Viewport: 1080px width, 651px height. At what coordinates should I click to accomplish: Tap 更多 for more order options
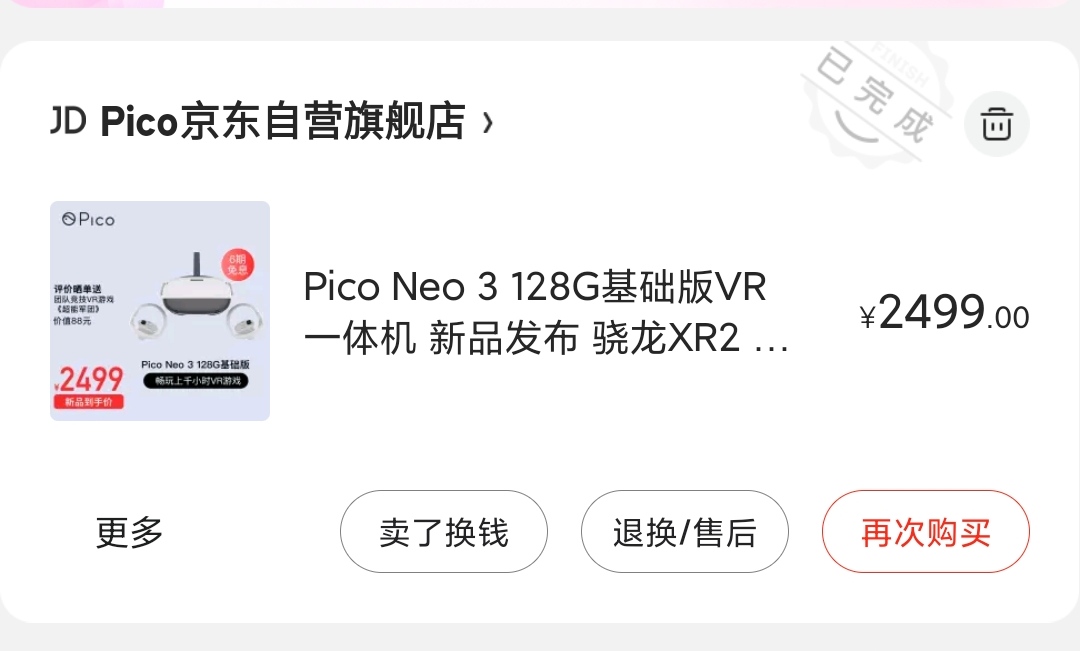[x=129, y=532]
